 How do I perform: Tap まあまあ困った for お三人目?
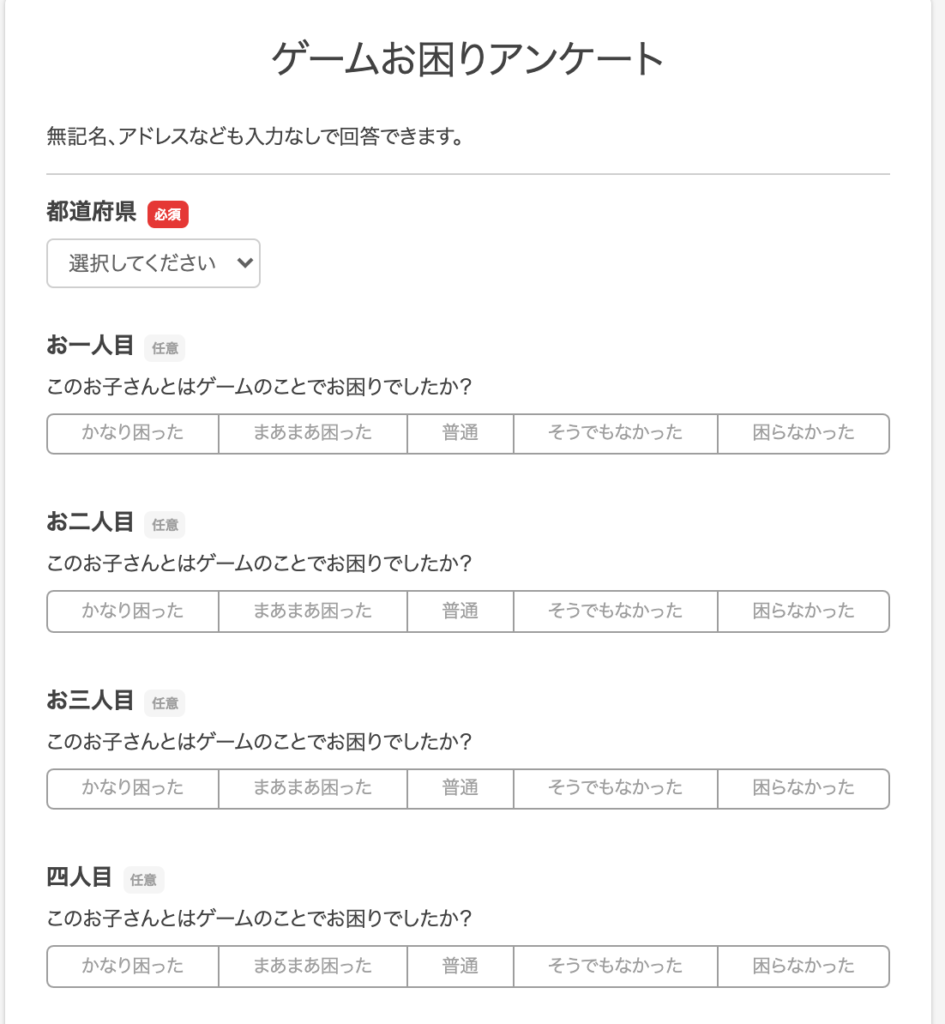(312, 788)
